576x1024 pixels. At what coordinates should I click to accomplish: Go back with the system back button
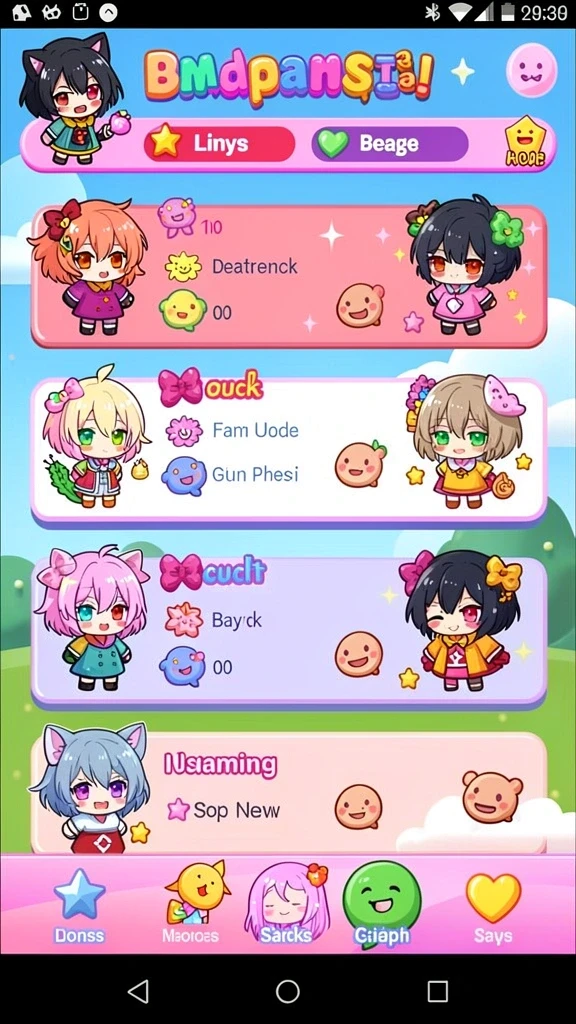click(x=138, y=991)
